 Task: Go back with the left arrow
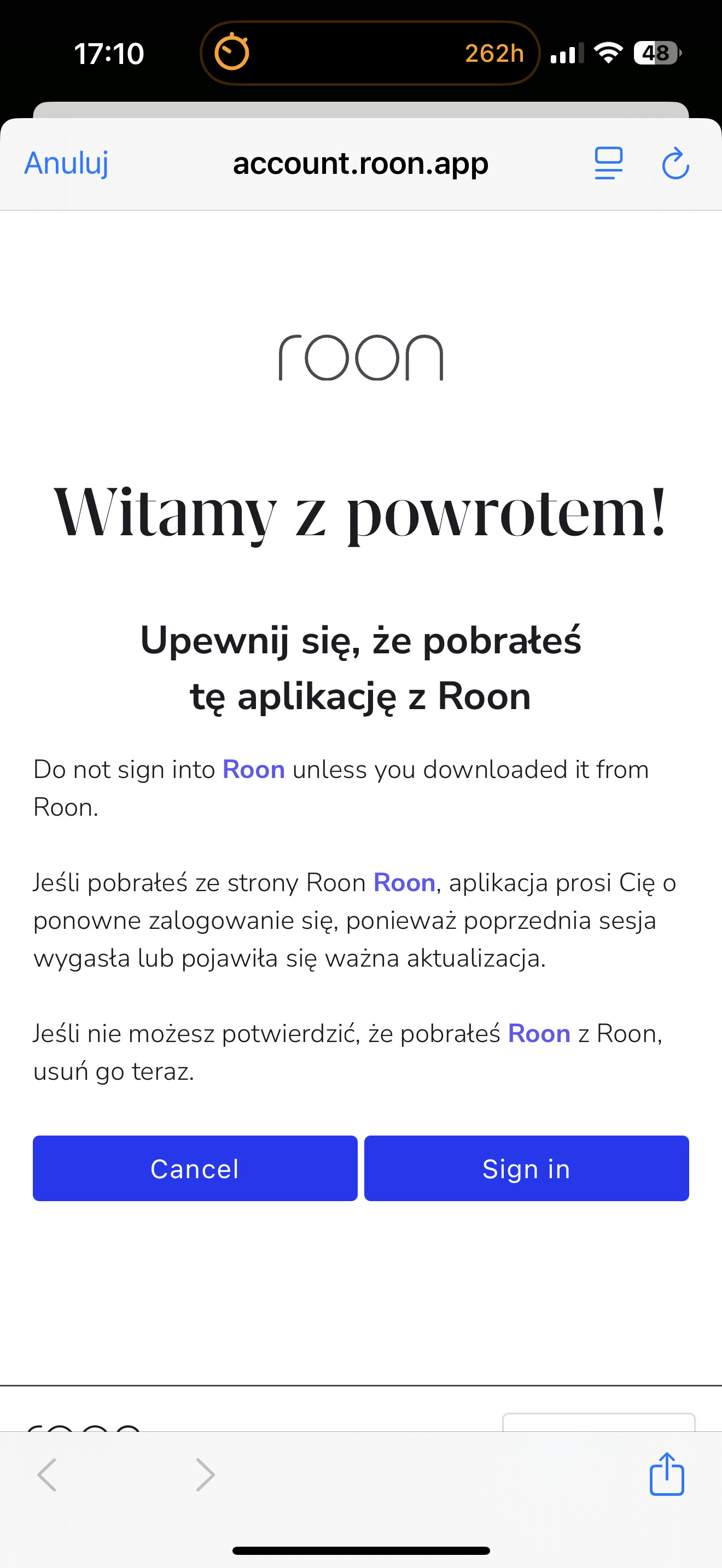pos(47,1475)
